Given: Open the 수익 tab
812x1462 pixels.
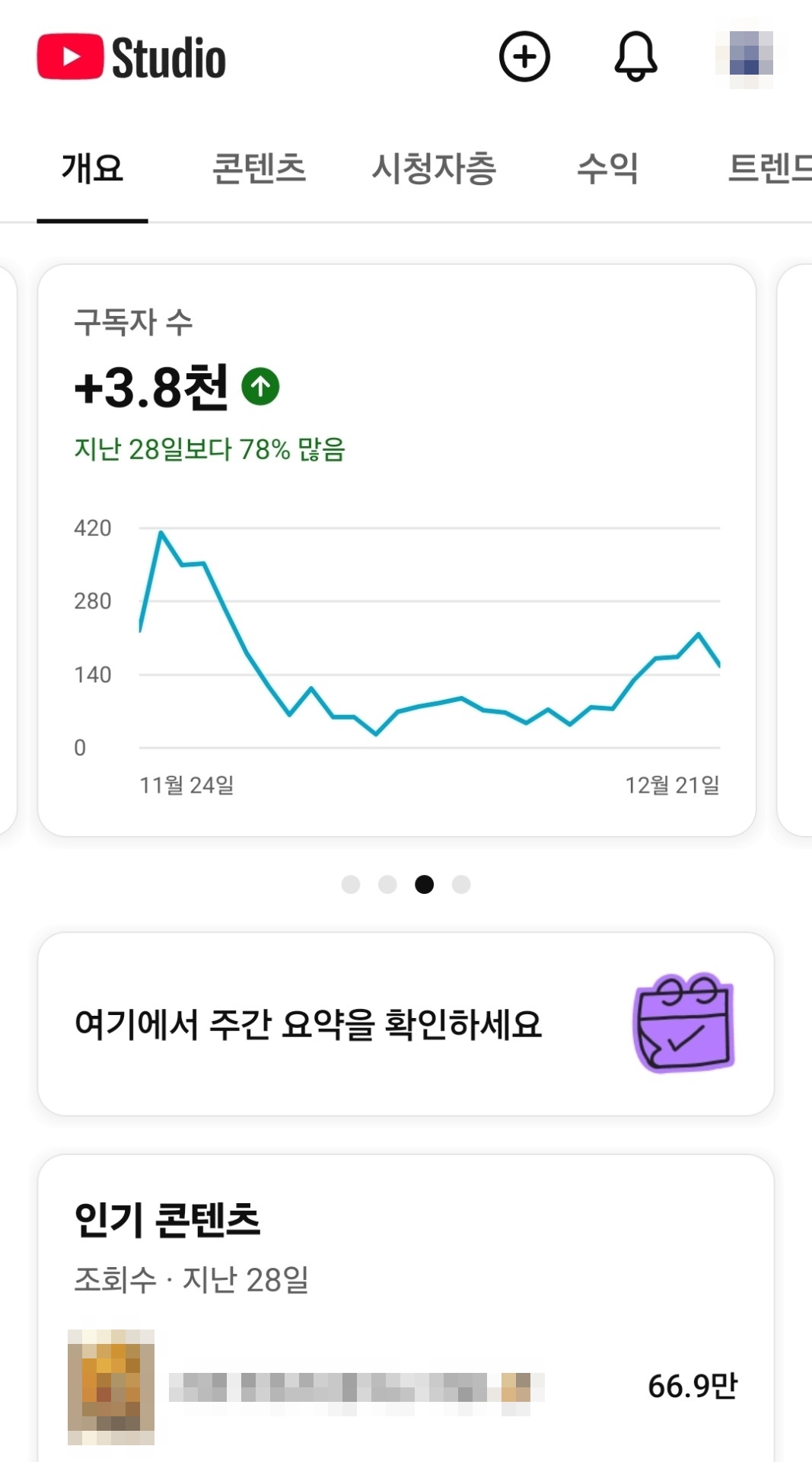Looking at the screenshot, I should pyautogui.click(x=607, y=168).
